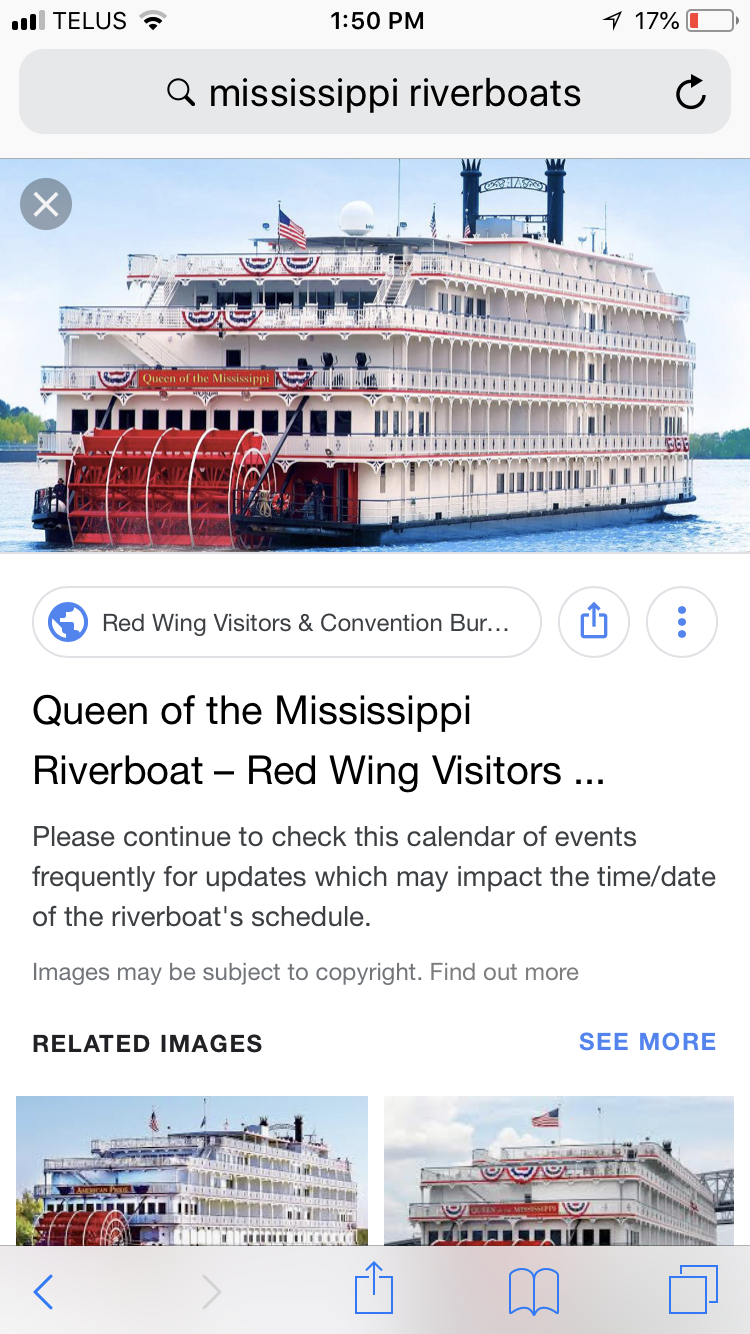Open the related riverboat image near the bridge
750x1334 pixels.
559,1170
